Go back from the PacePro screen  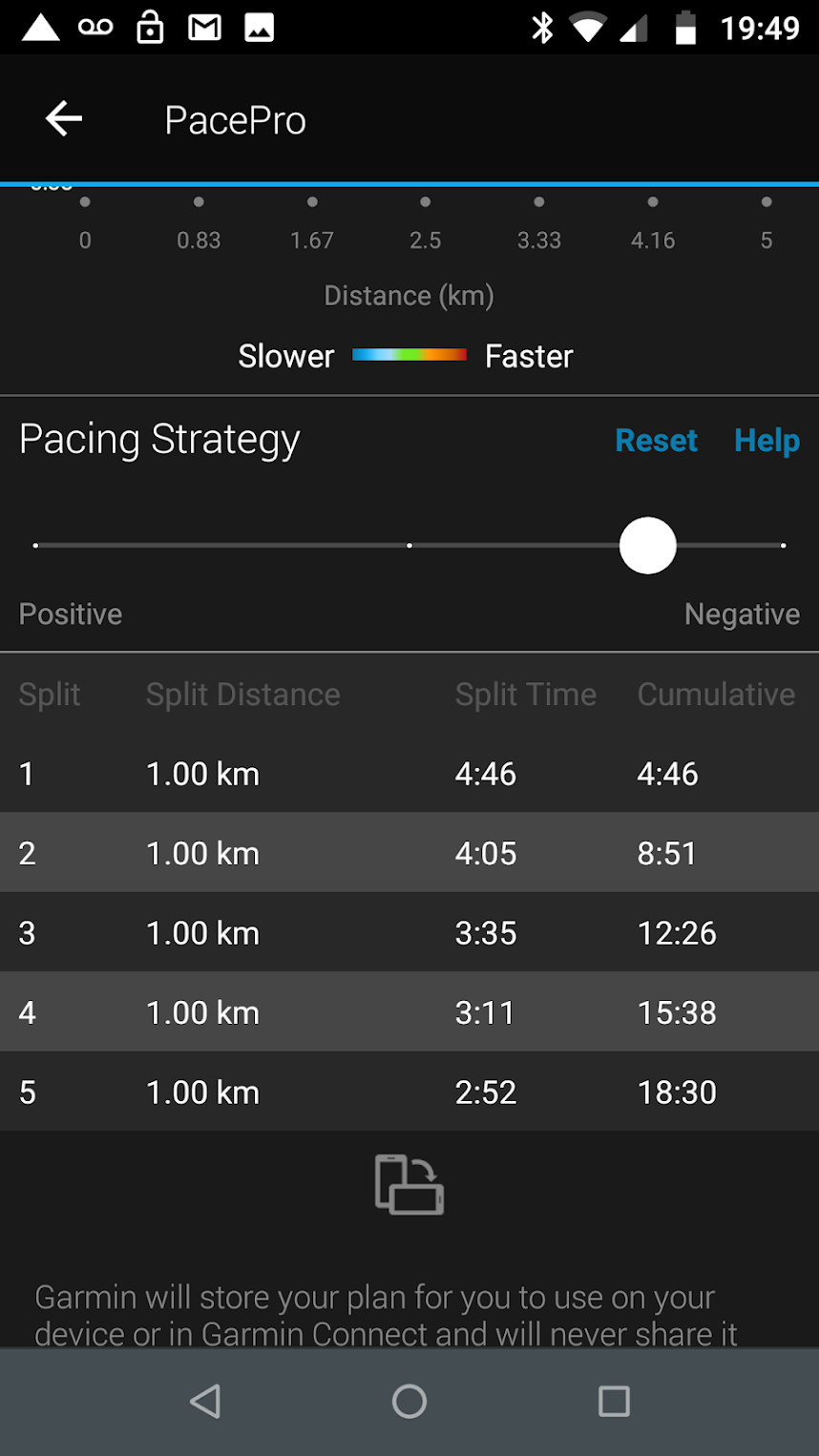click(64, 119)
